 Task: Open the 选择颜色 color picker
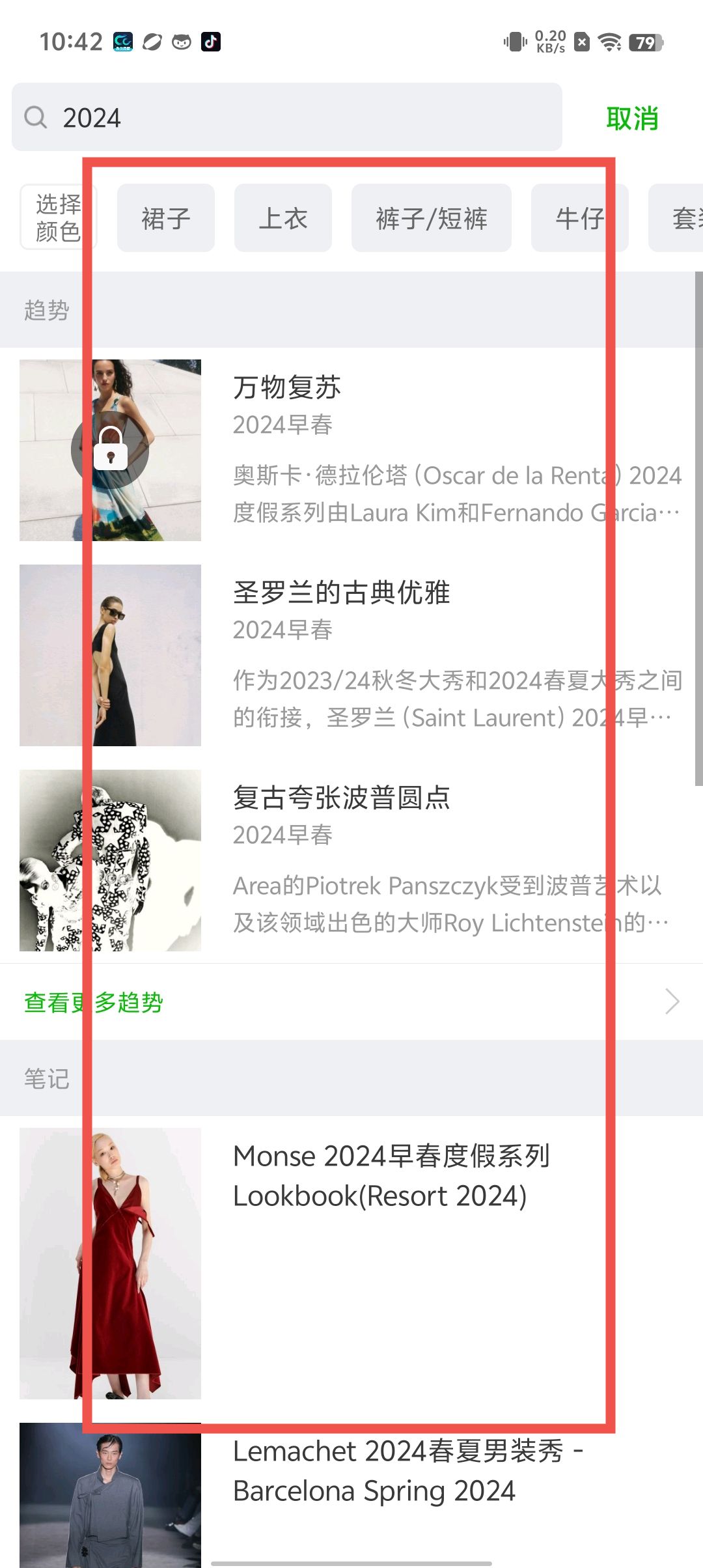pyautogui.click(x=58, y=217)
